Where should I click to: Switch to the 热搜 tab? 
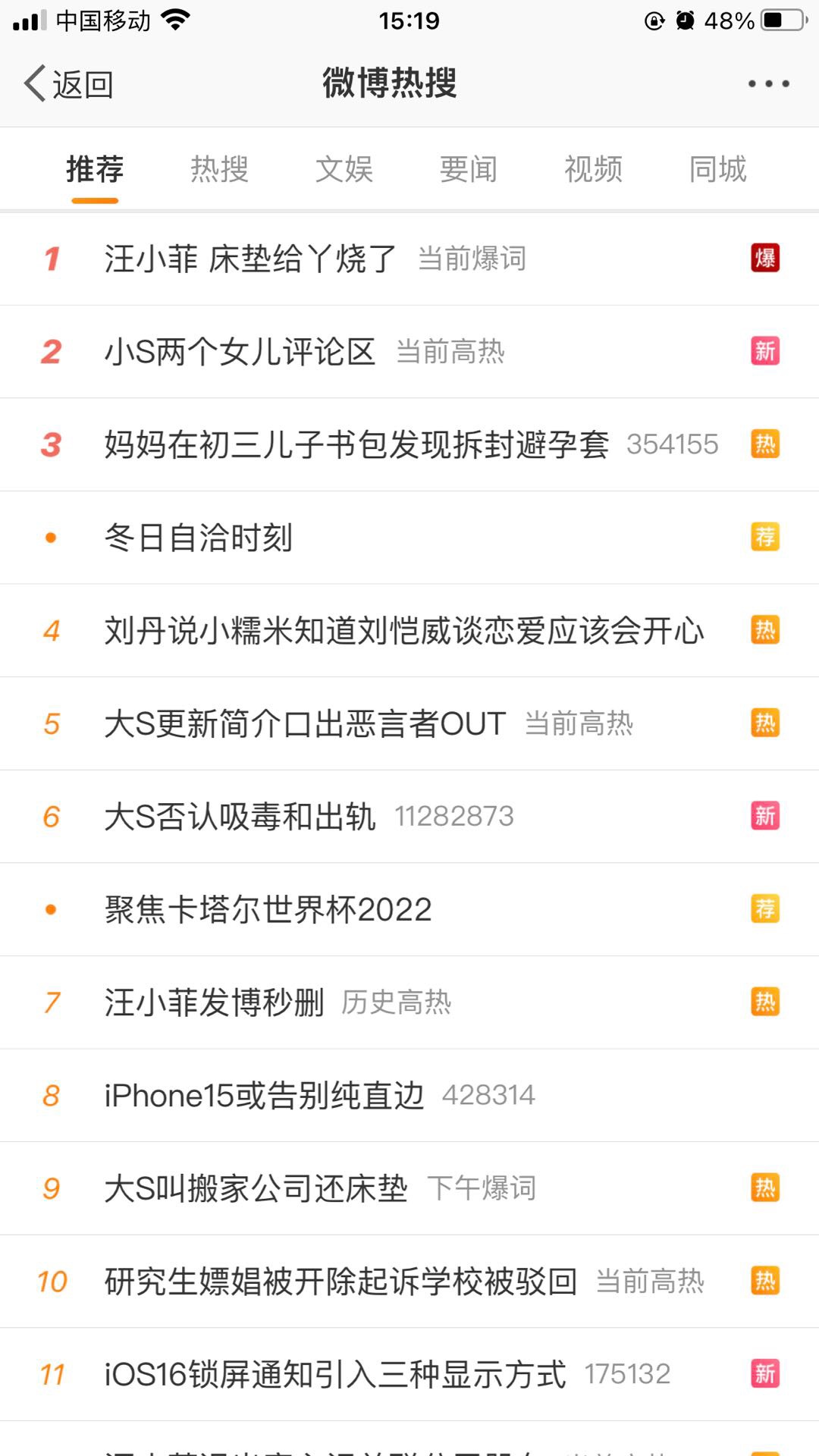coord(219,169)
